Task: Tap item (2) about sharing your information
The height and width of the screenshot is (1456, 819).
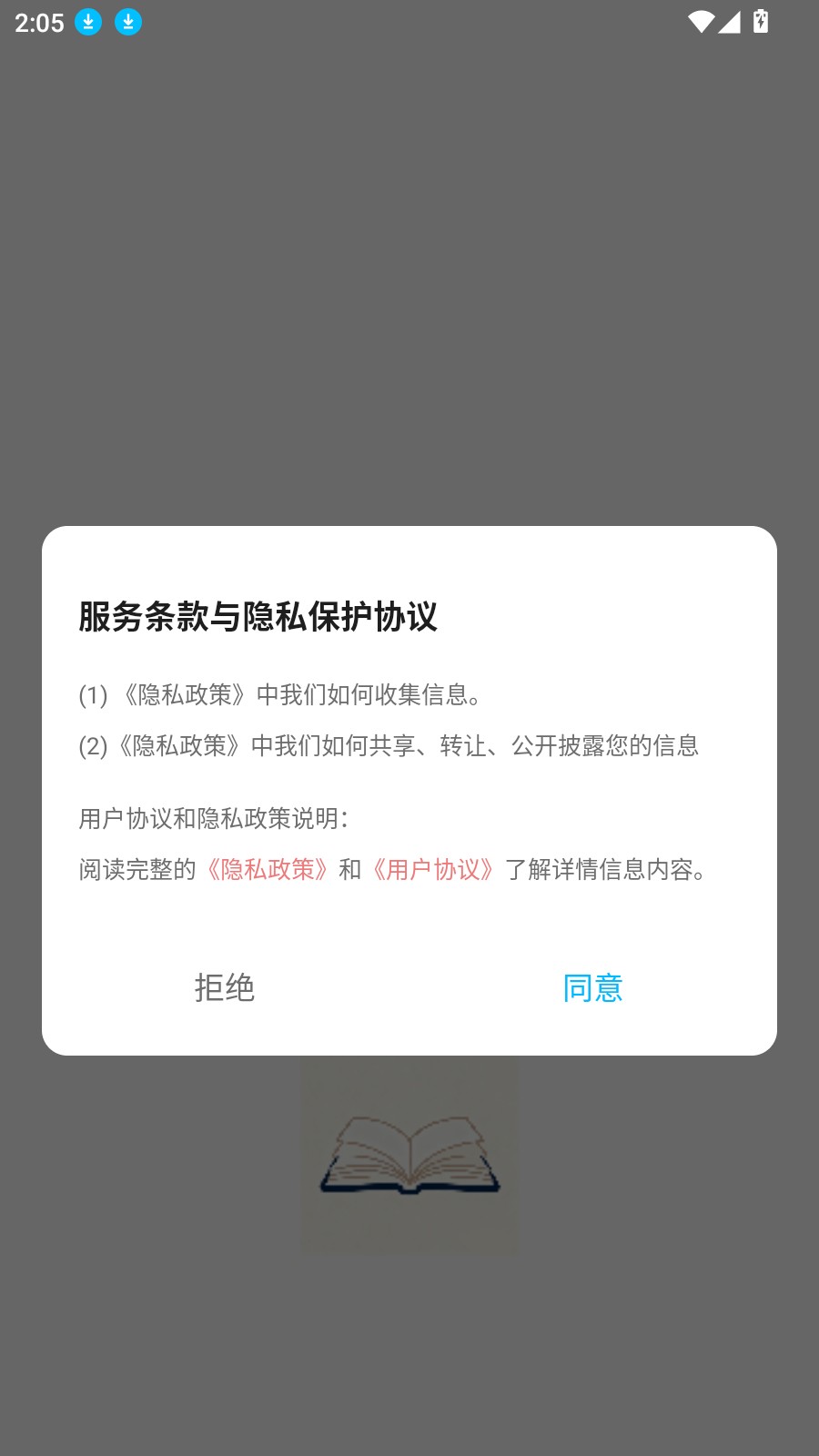Action: tap(389, 746)
